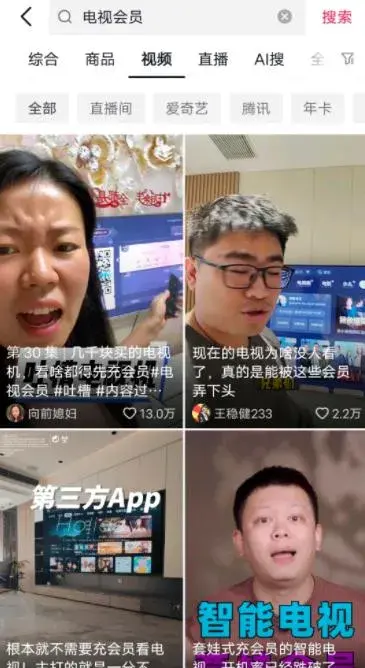Select the 年卡 filter chip
Image resolution: width=365 pixels, height=668 pixels.
point(317,109)
